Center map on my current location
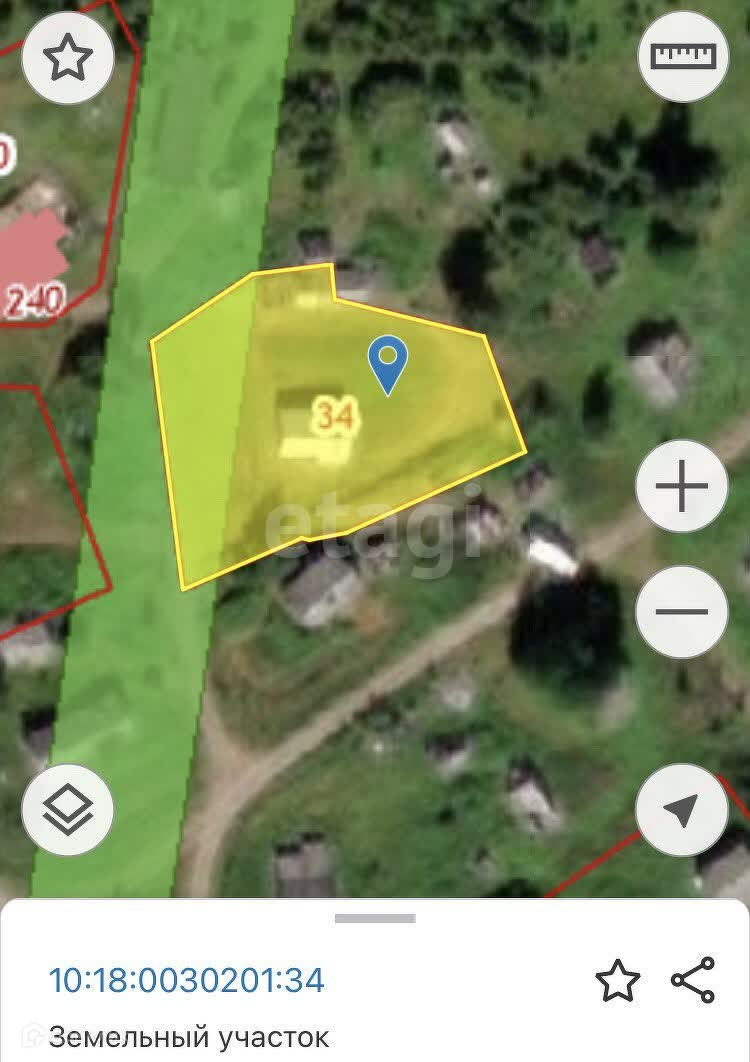This screenshot has height=1062, width=750. (682, 811)
